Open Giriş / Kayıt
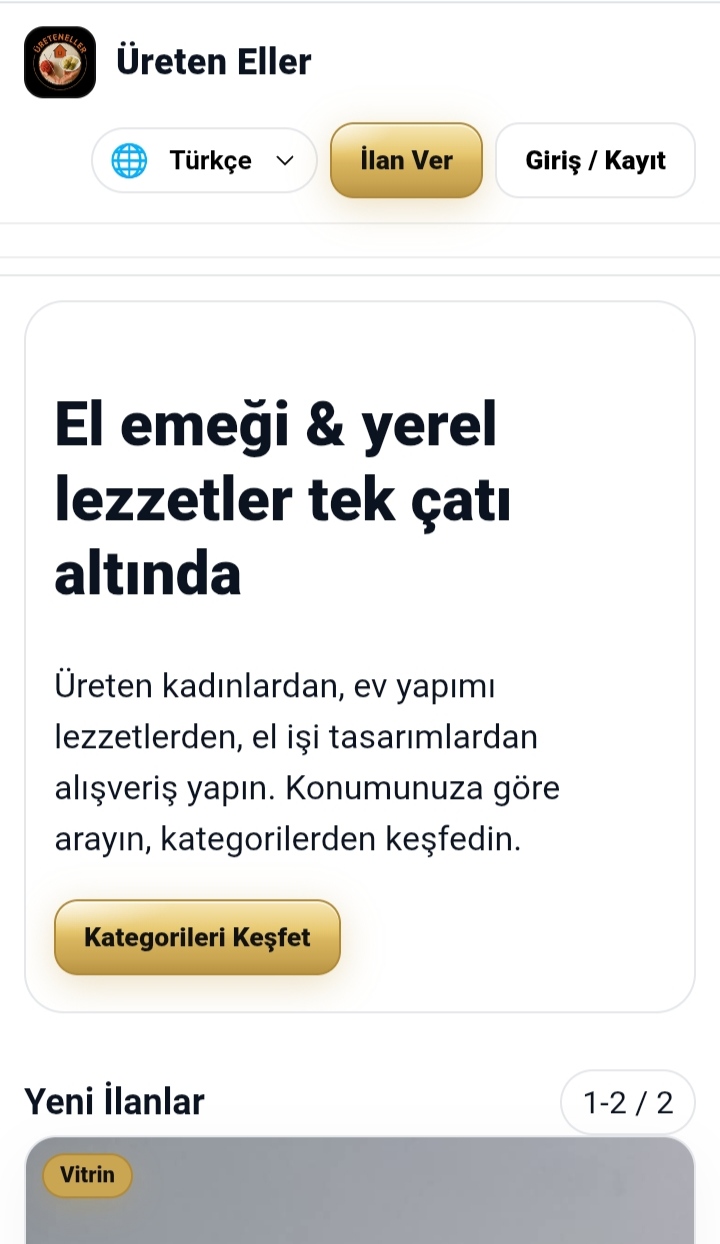Viewport: 720px width, 1244px height. tap(594, 160)
